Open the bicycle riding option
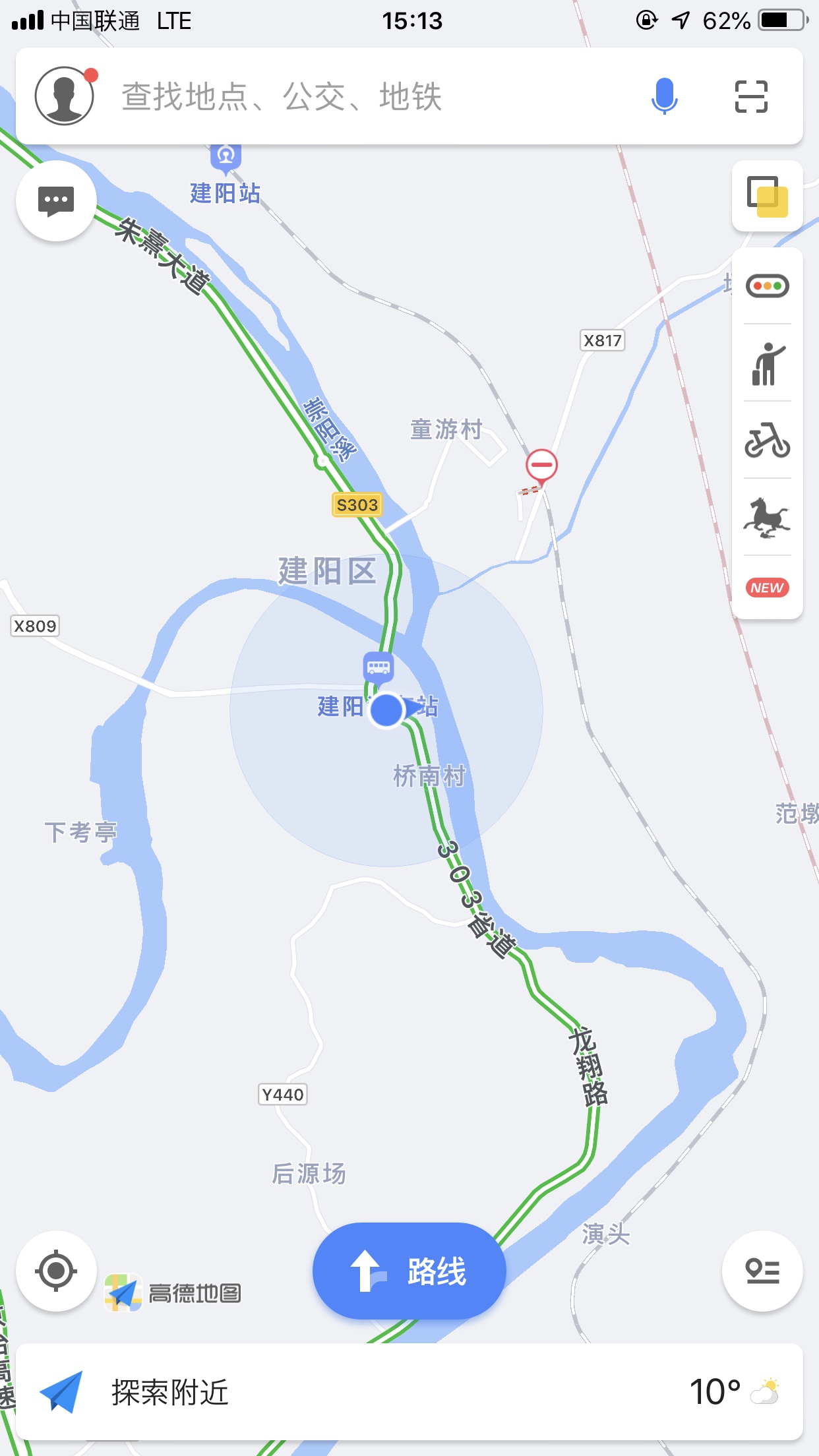 767,440
